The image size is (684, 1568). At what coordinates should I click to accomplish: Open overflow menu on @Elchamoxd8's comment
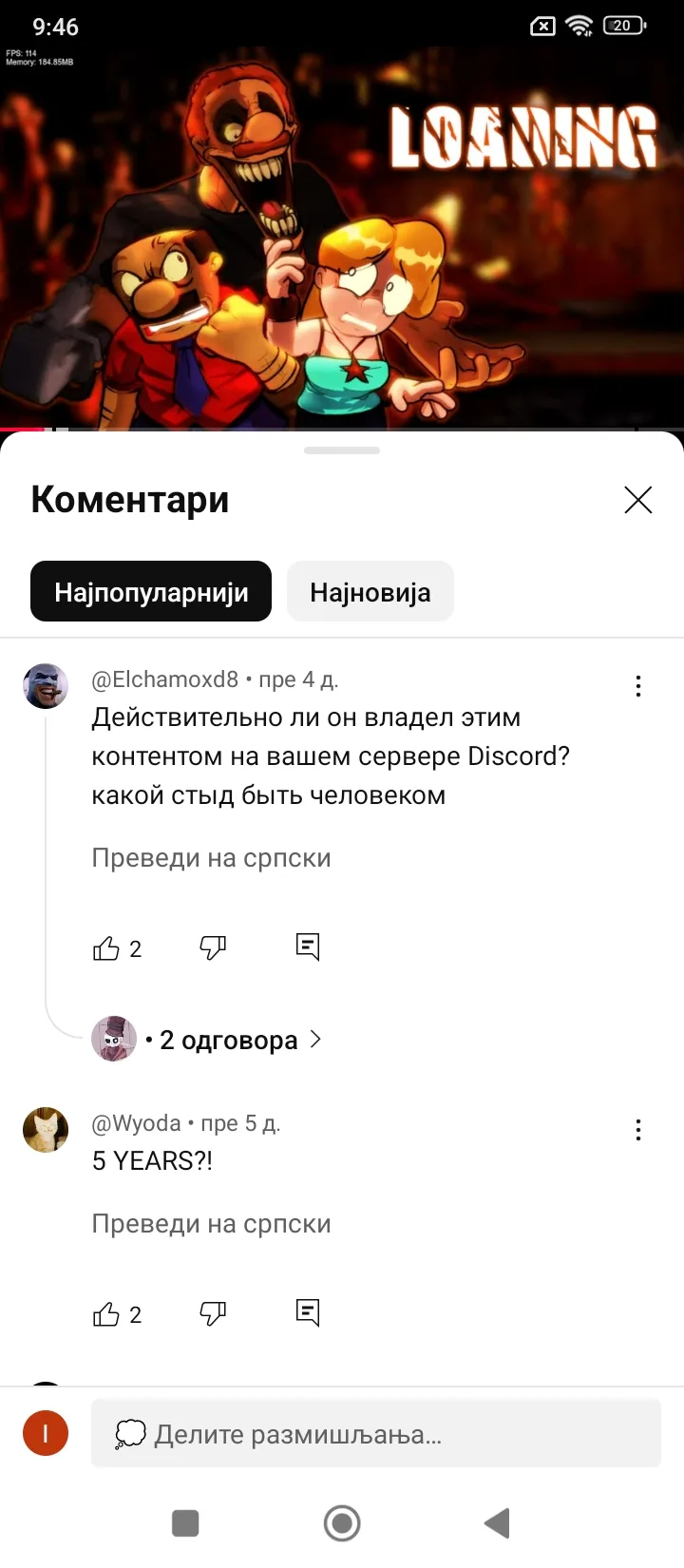click(x=637, y=685)
